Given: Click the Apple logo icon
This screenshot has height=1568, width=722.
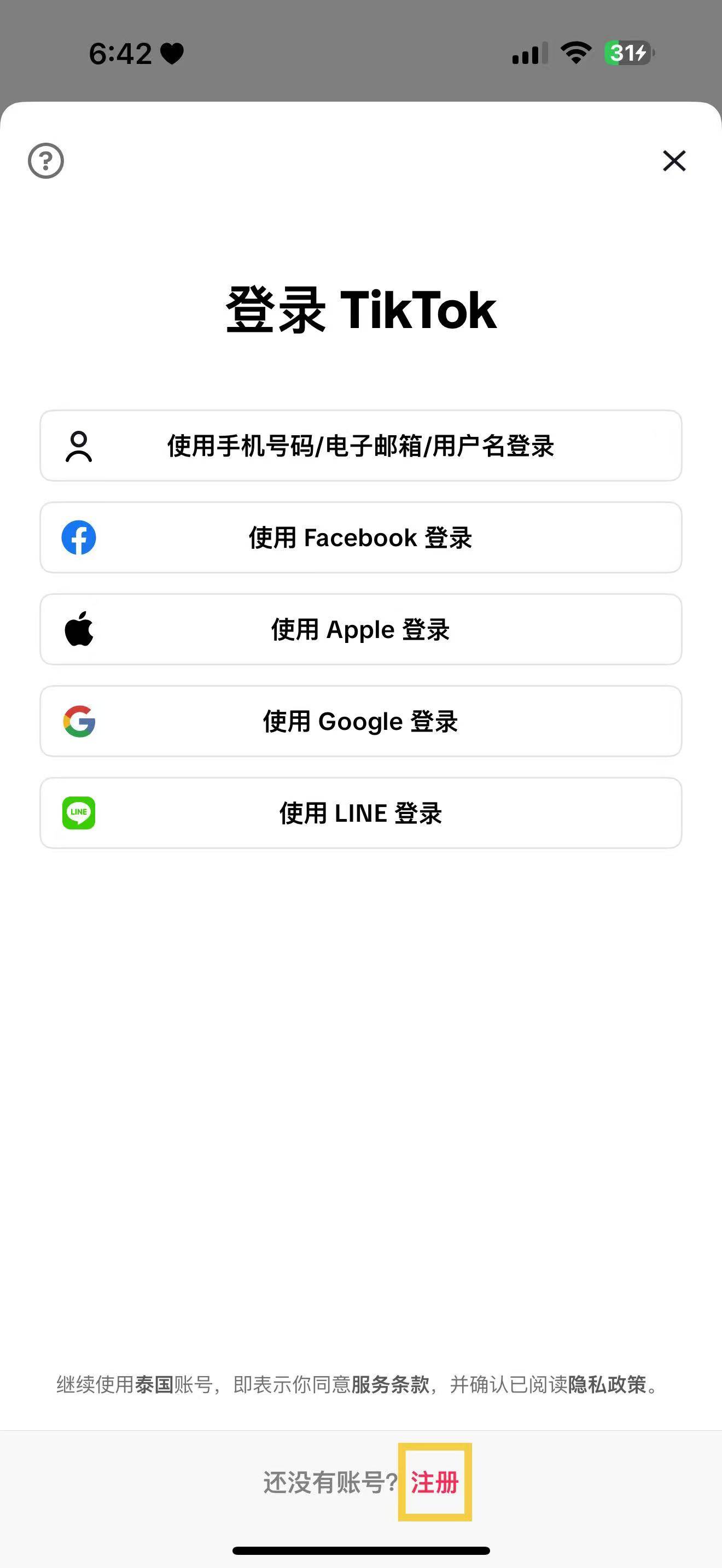Looking at the screenshot, I should [x=78, y=629].
